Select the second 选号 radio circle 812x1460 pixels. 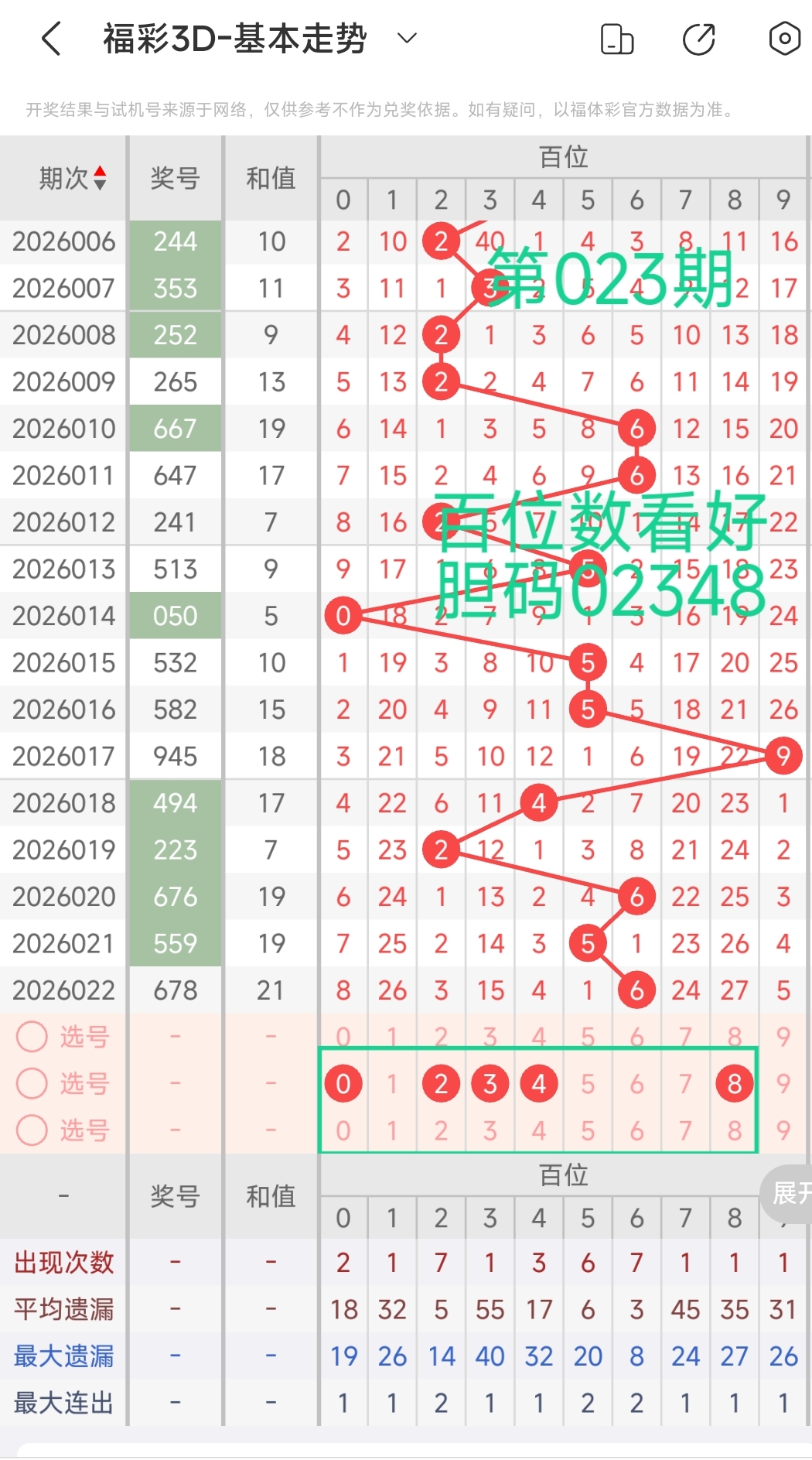[x=32, y=1083]
